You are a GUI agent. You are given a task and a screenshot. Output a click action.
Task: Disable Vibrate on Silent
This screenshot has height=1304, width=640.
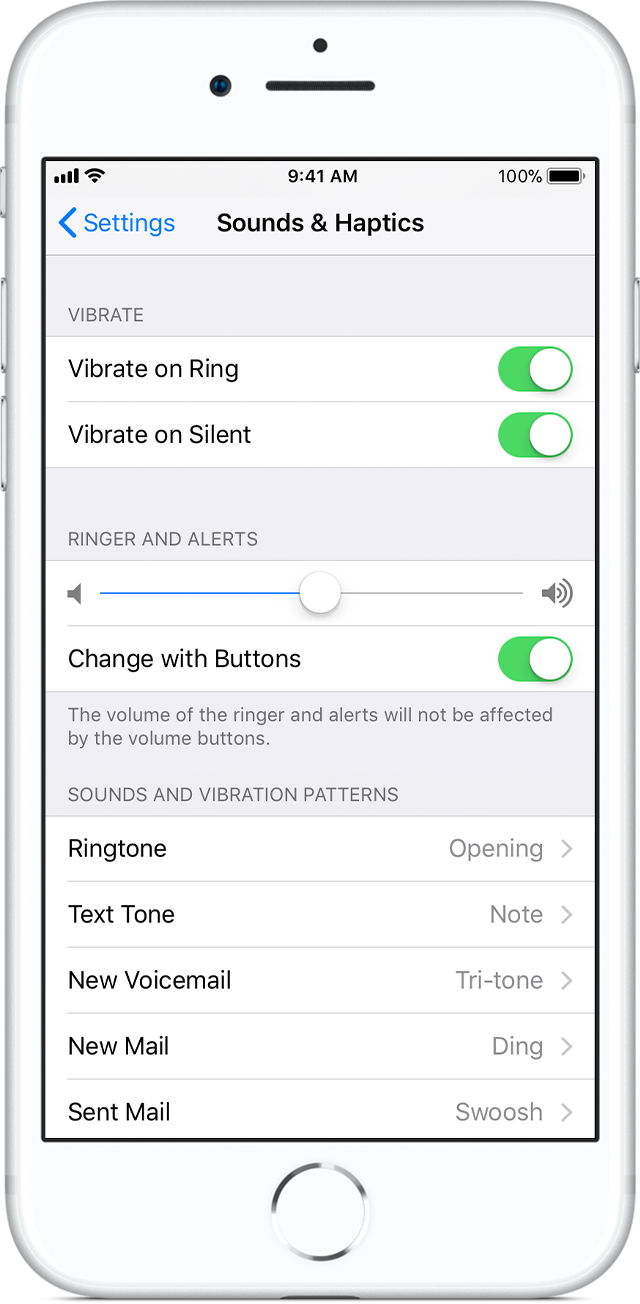[535, 435]
